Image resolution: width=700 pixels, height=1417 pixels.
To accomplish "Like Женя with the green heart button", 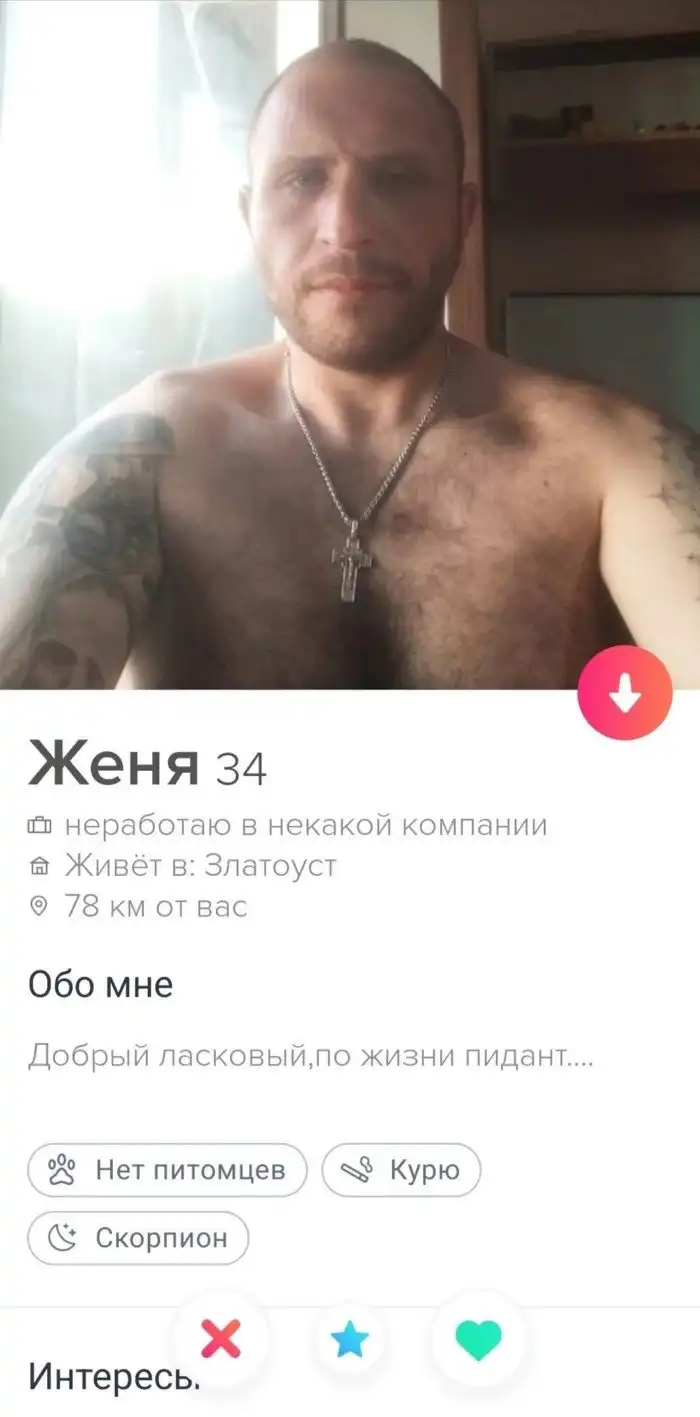I will click(x=478, y=1341).
